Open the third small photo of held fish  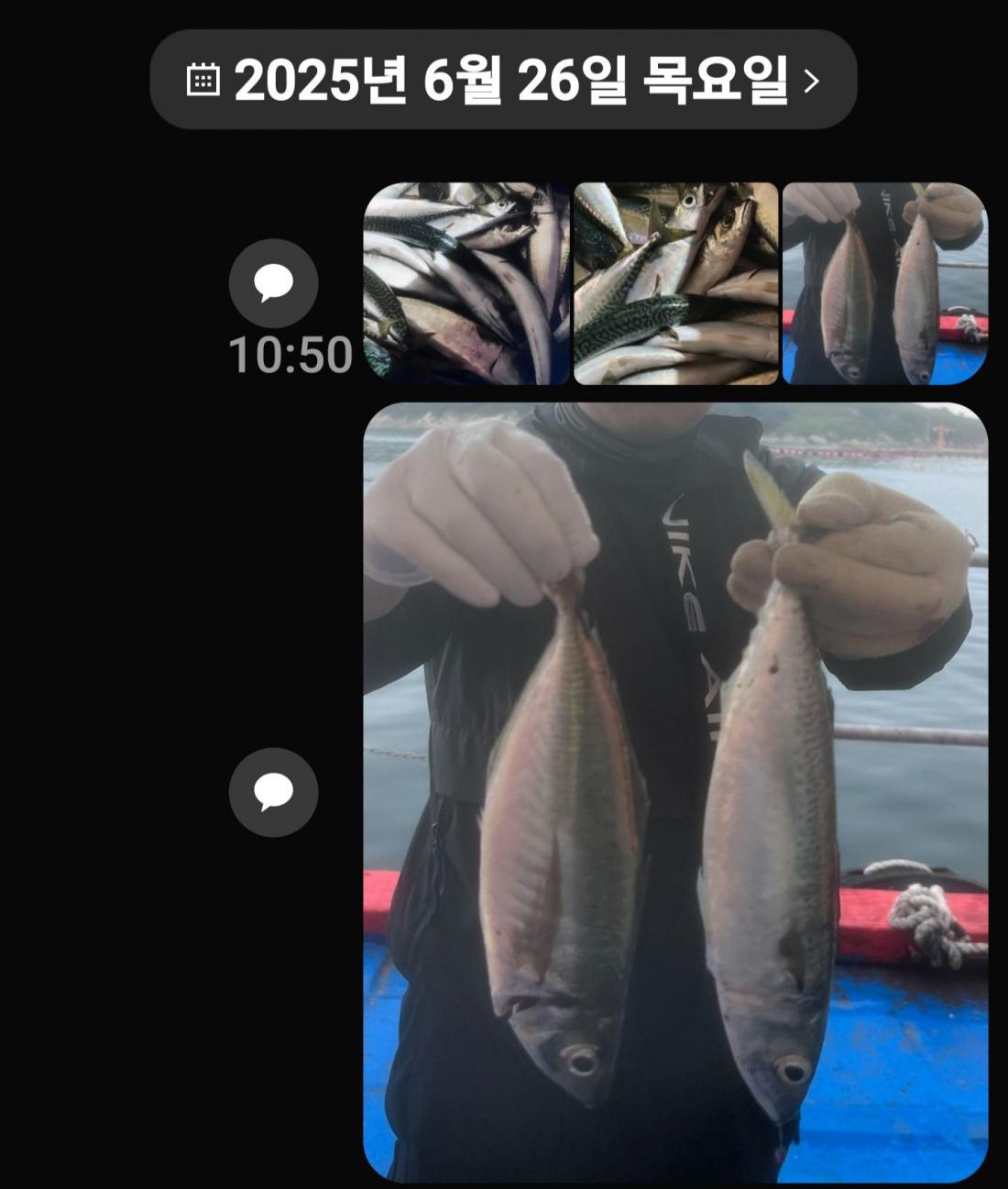(884, 283)
